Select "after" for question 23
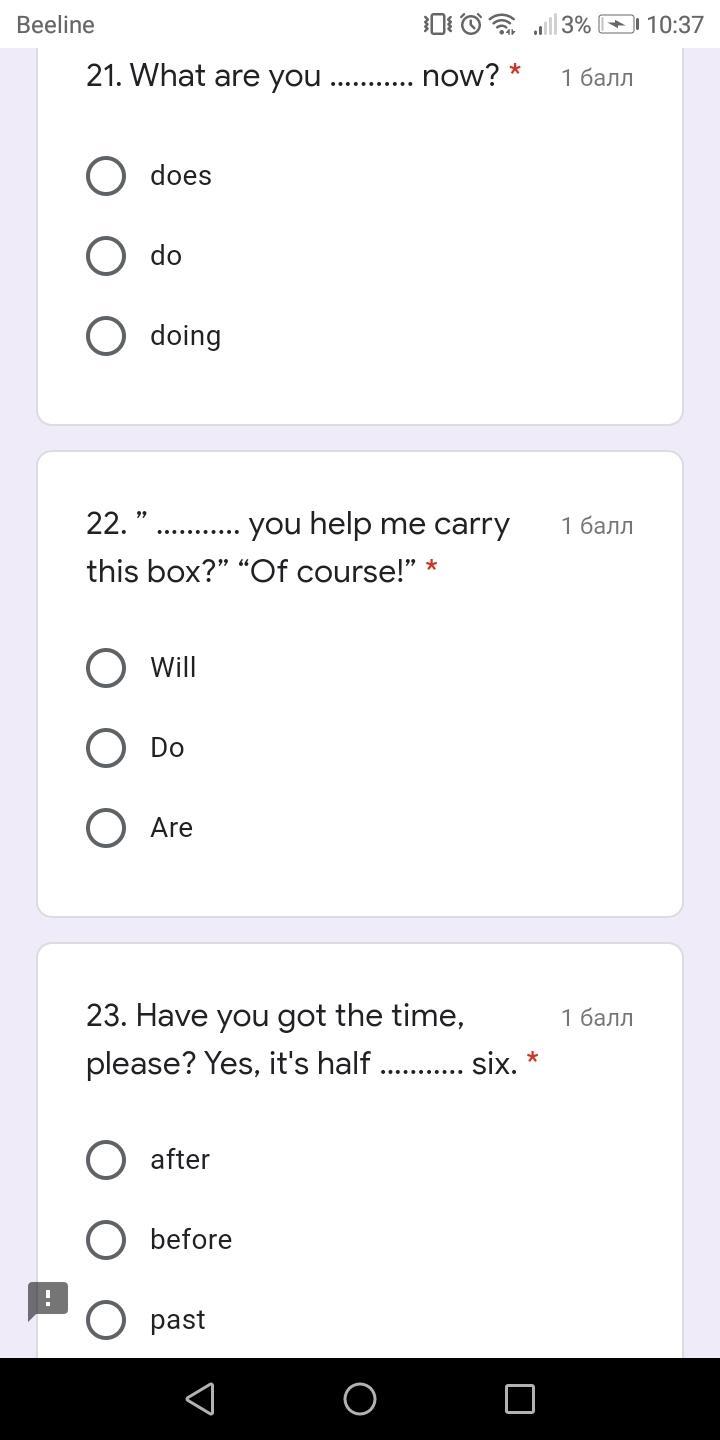Viewport: 720px width, 1440px height. 106,1160
